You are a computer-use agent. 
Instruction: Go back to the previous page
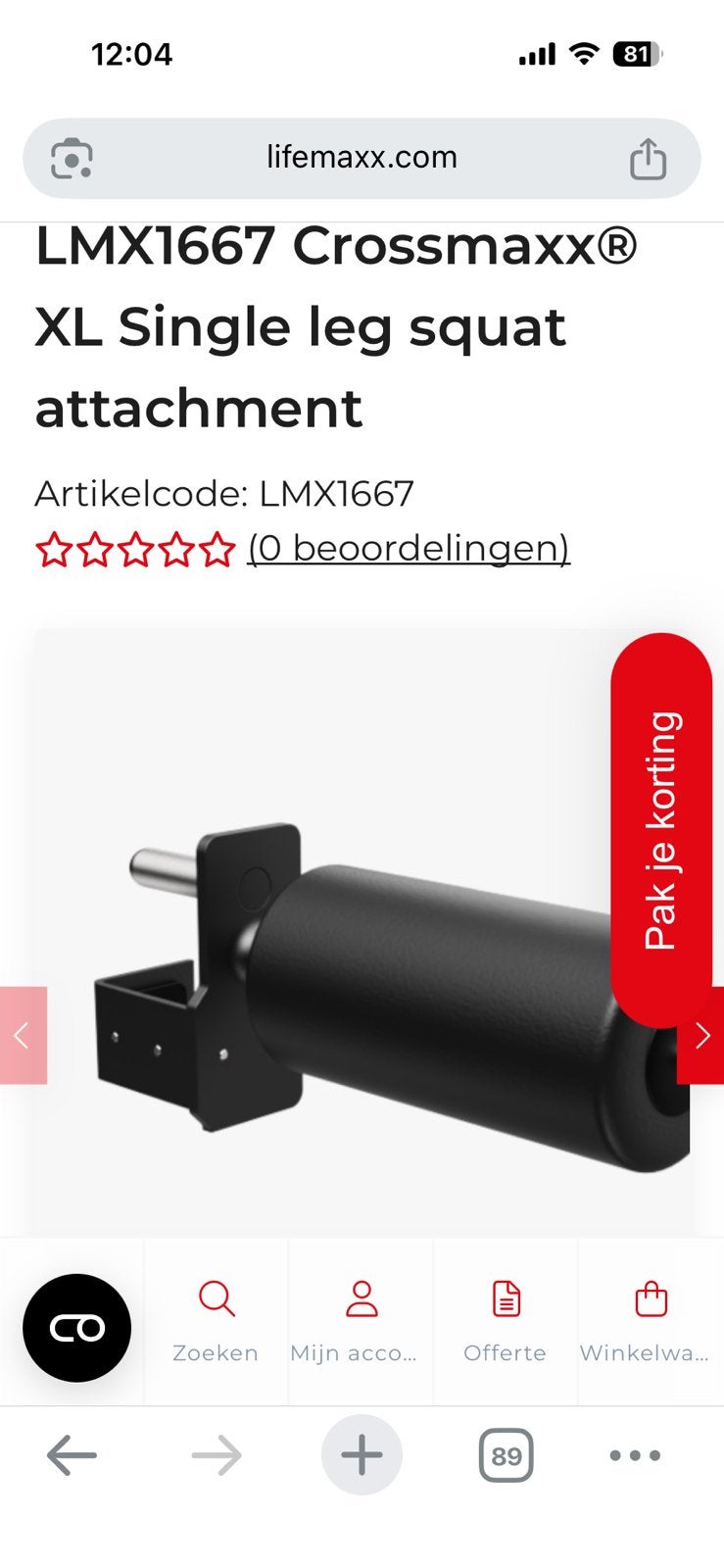[72, 1455]
